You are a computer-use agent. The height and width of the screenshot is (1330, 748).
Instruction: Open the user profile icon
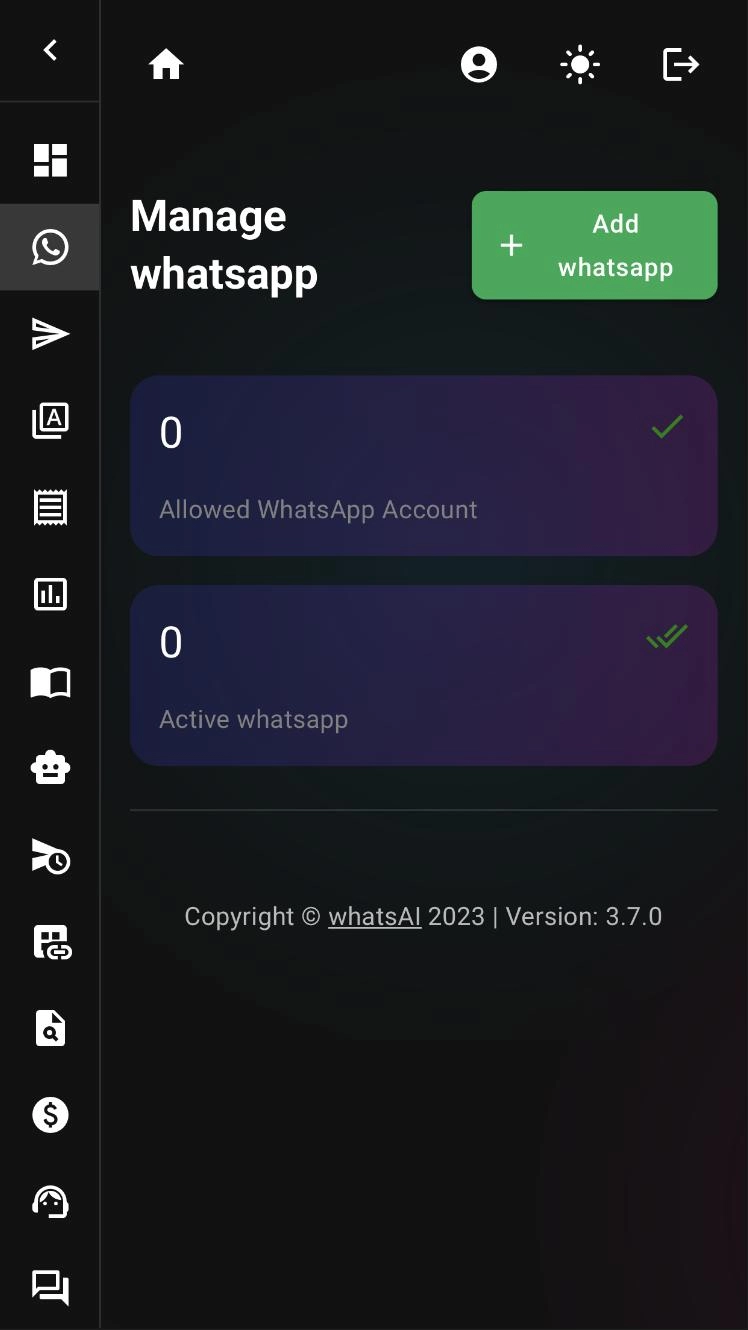click(479, 65)
